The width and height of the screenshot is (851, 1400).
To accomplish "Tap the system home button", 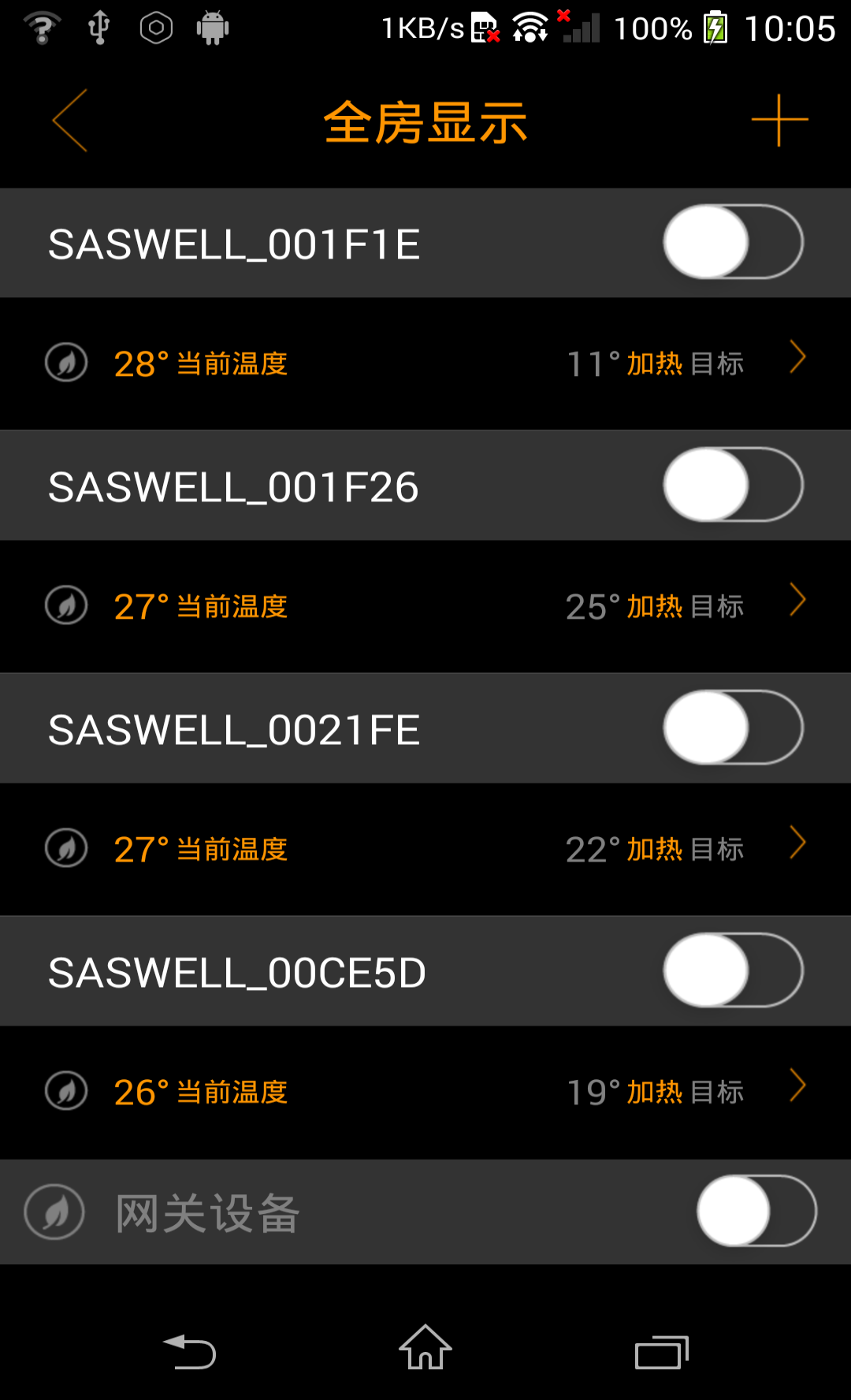I will (425, 1348).
